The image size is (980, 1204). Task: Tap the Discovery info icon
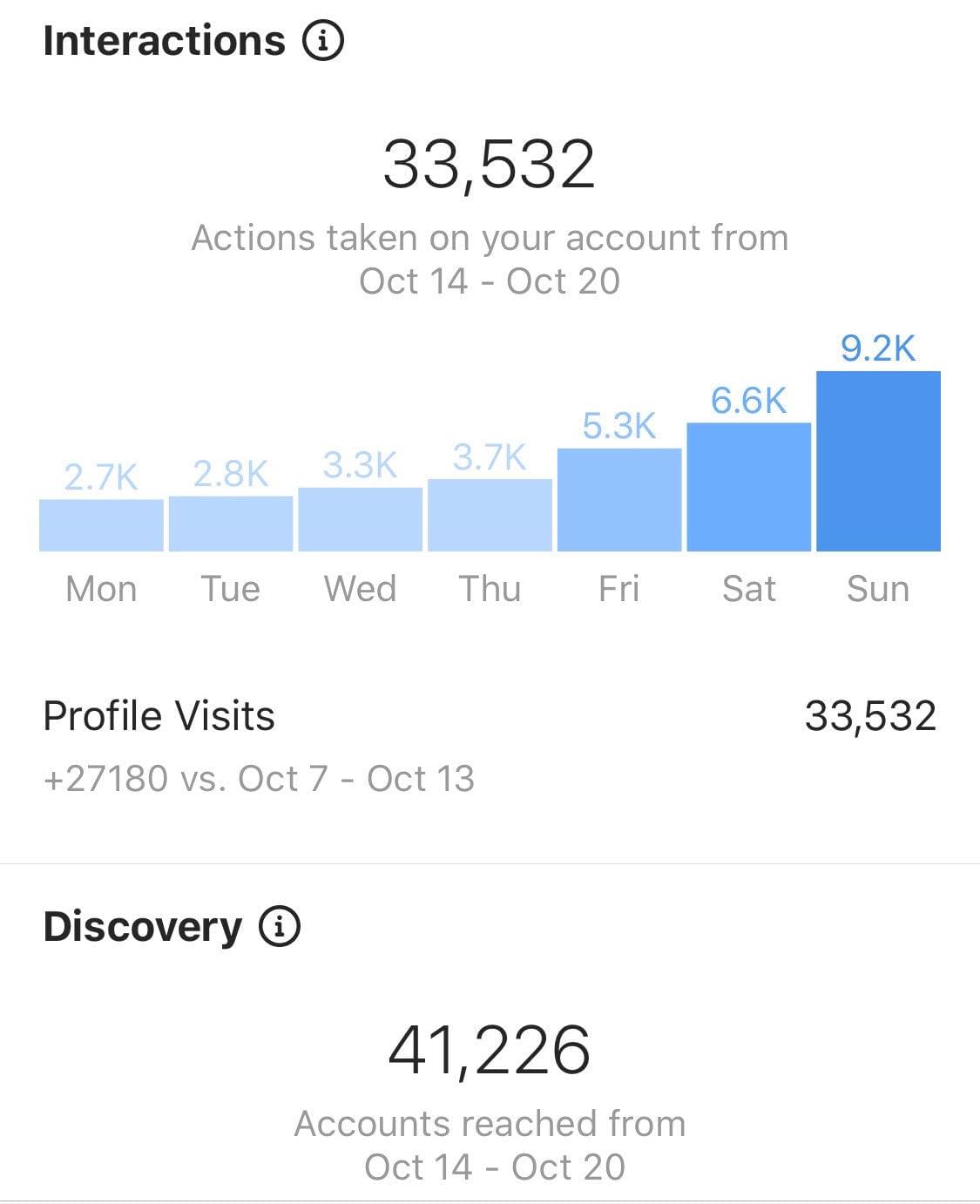280,927
